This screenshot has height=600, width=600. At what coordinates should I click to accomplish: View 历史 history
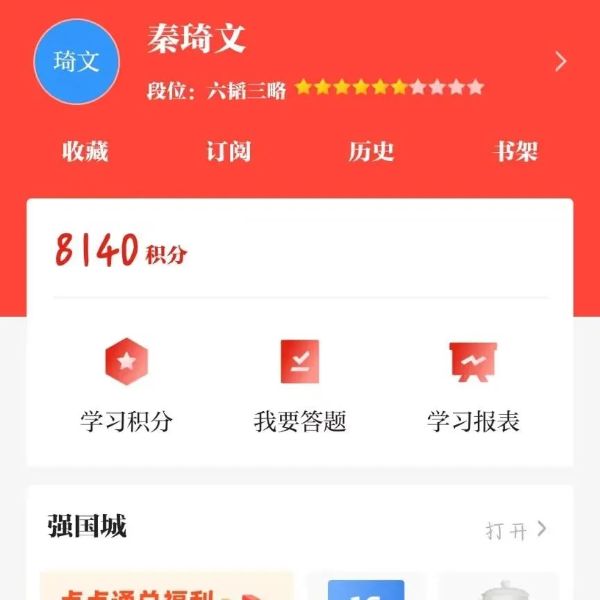(371, 152)
